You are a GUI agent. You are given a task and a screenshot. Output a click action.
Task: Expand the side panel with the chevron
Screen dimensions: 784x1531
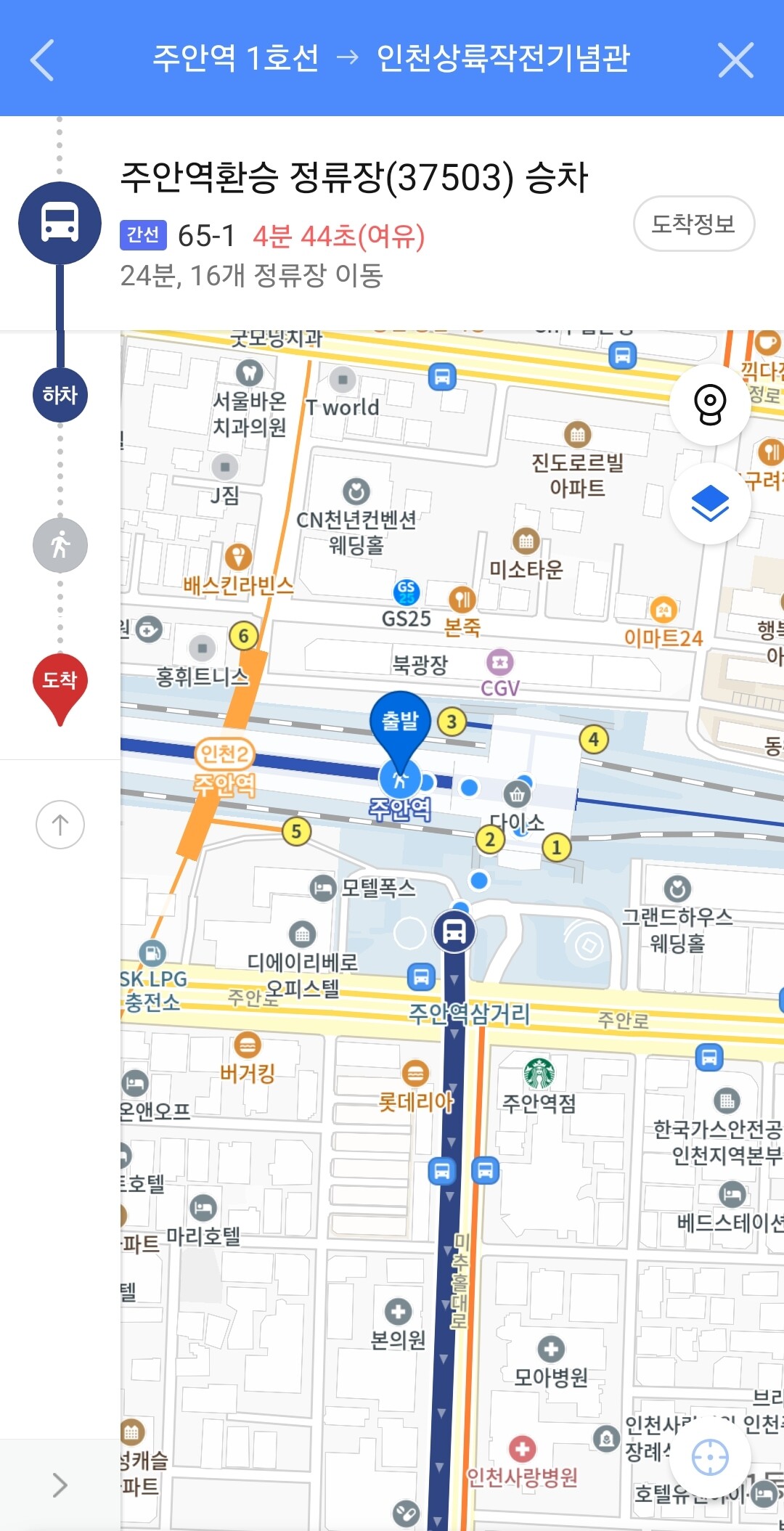tap(60, 1485)
